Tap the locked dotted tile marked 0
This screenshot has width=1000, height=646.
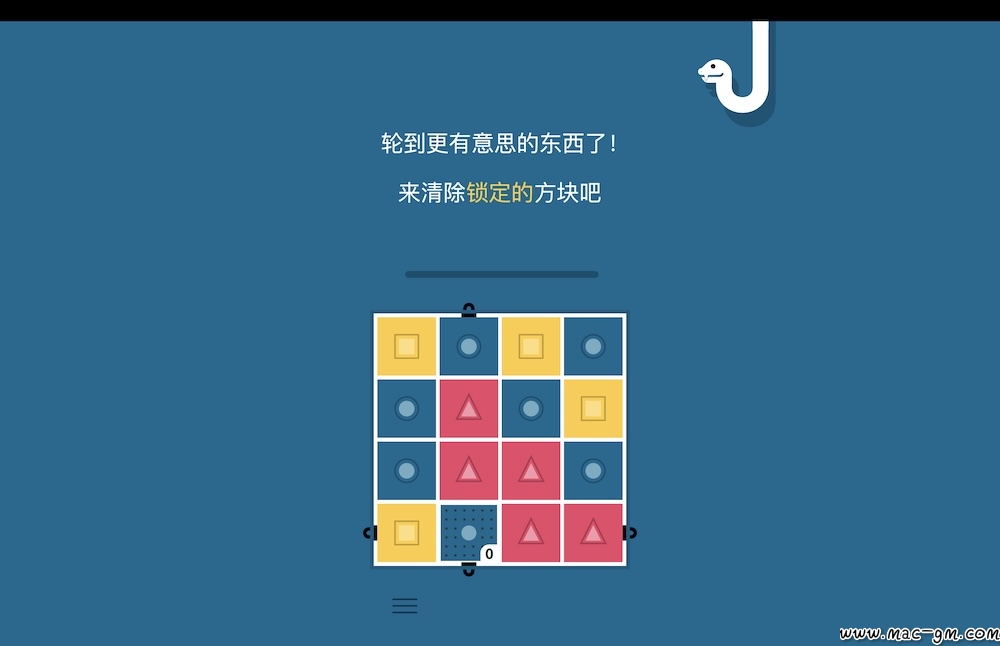(468, 533)
